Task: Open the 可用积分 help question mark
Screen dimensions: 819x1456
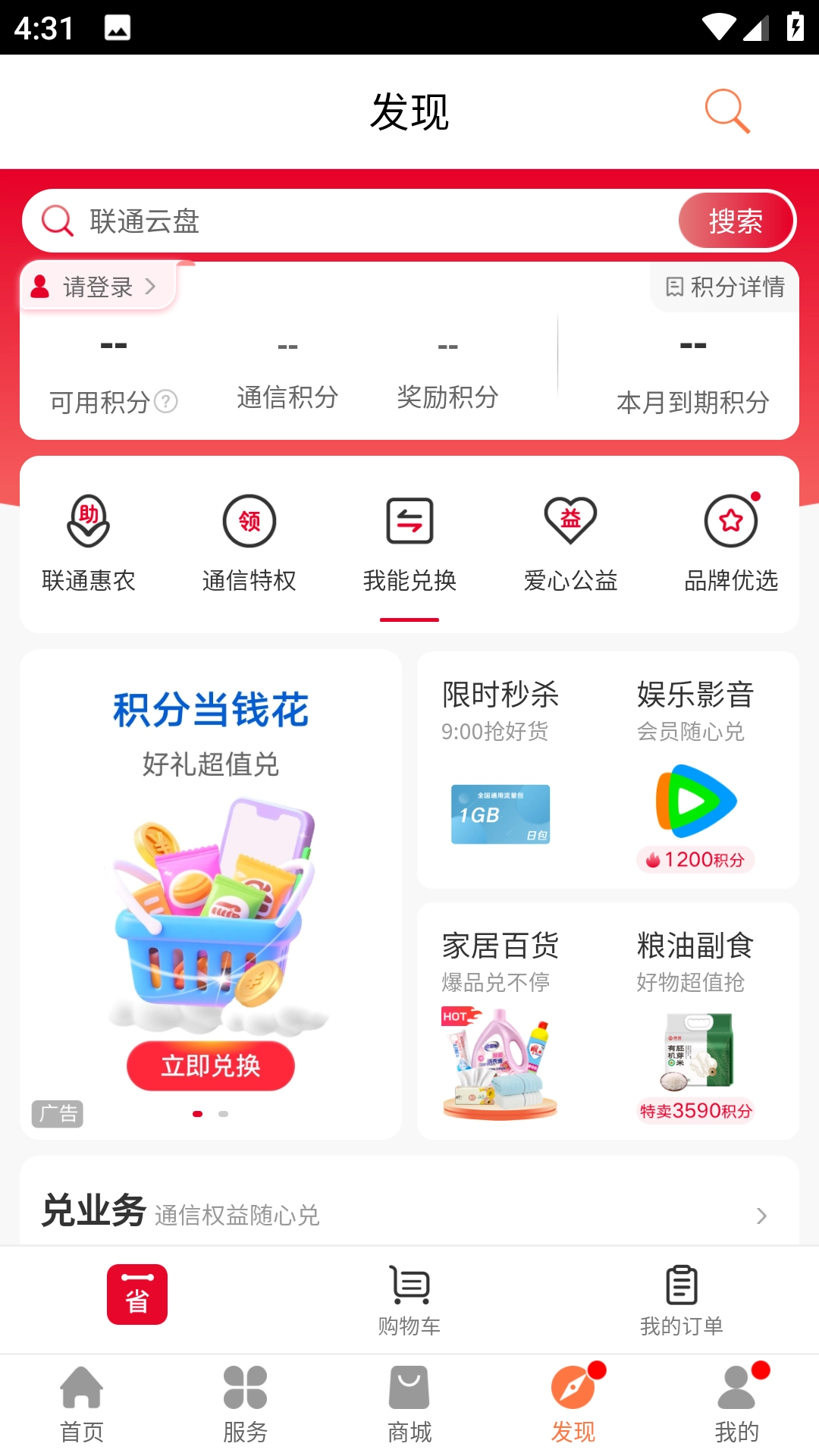Action: pyautogui.click(x=166, y=403)
